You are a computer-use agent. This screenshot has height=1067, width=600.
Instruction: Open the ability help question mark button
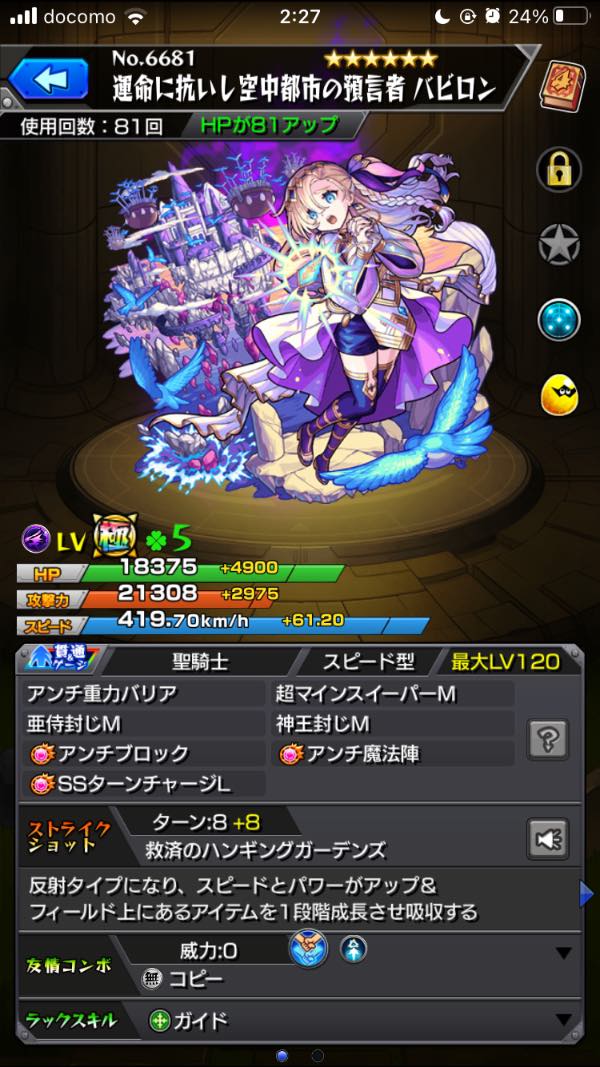(548, 740)
